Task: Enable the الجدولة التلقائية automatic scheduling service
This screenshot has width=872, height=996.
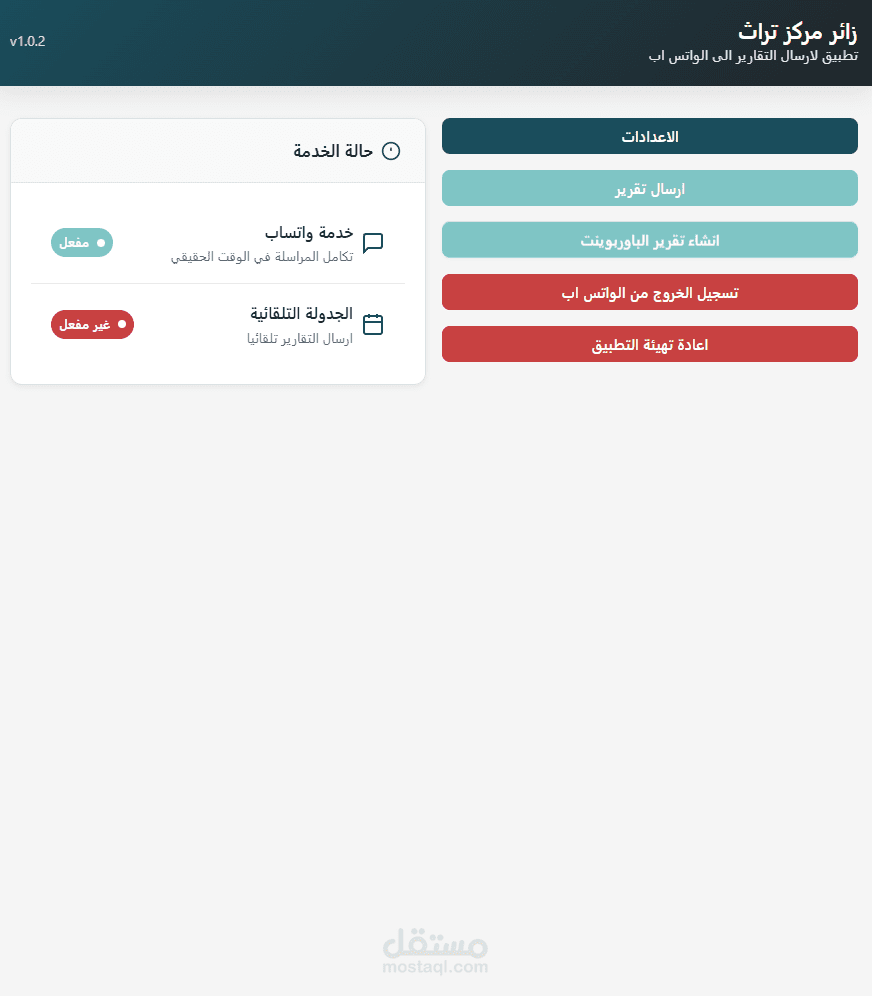Action: (x=92, y=324)
